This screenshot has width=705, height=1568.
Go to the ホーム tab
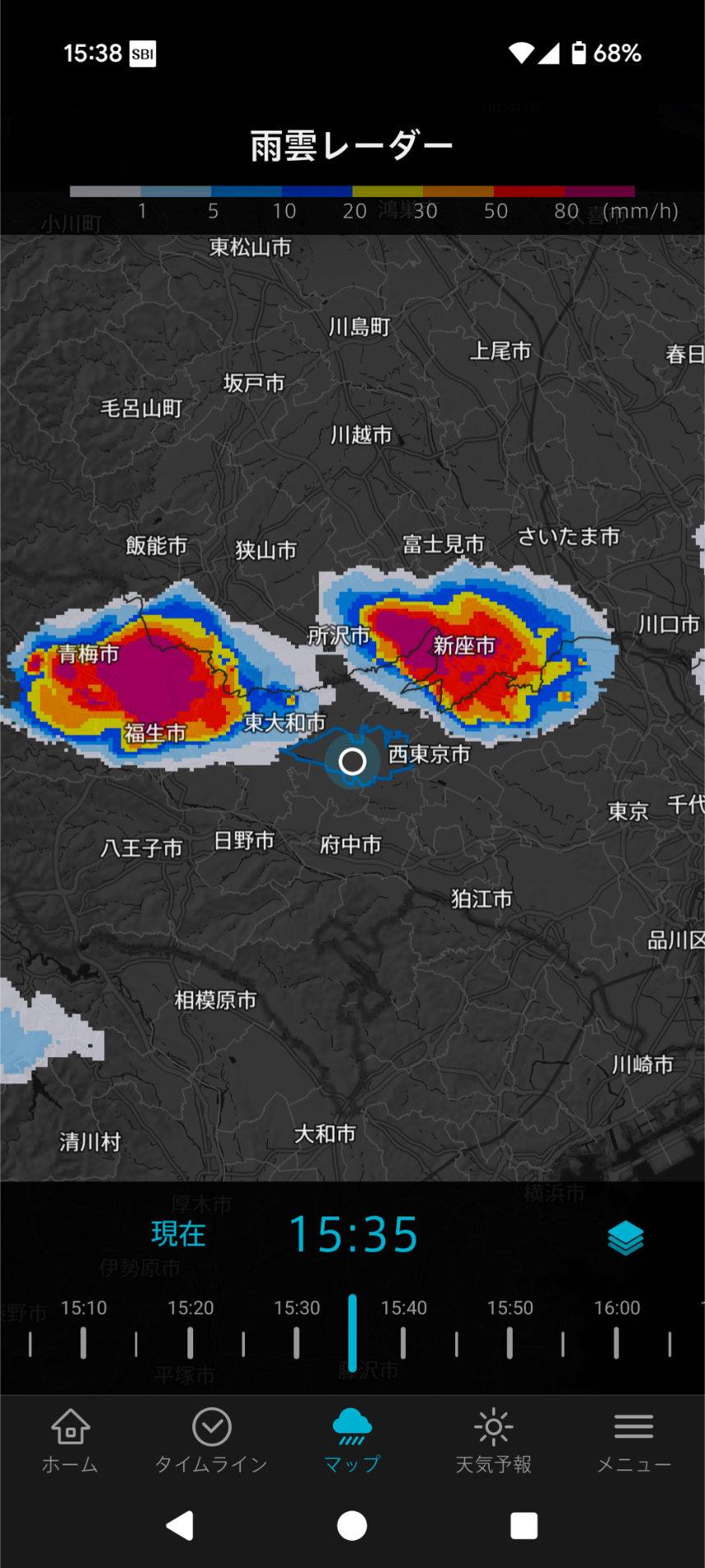click(x=71, y=1442)
